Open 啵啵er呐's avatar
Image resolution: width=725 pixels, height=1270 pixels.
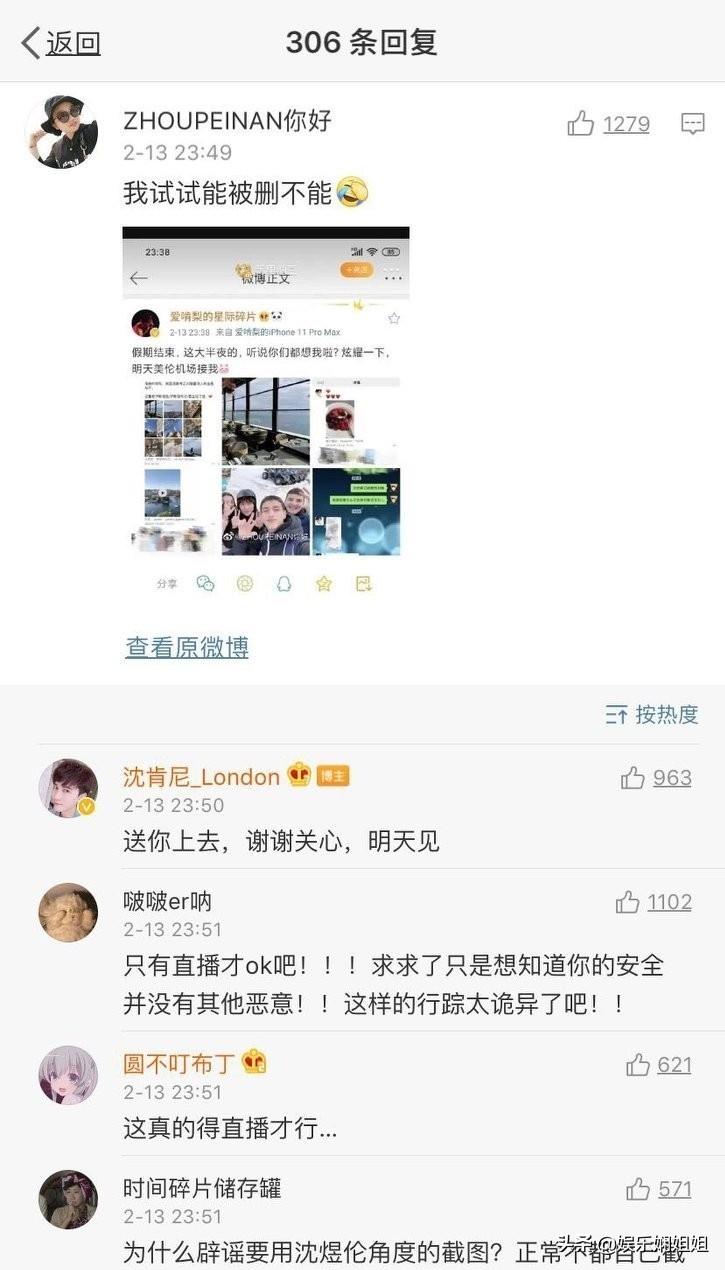68,913
